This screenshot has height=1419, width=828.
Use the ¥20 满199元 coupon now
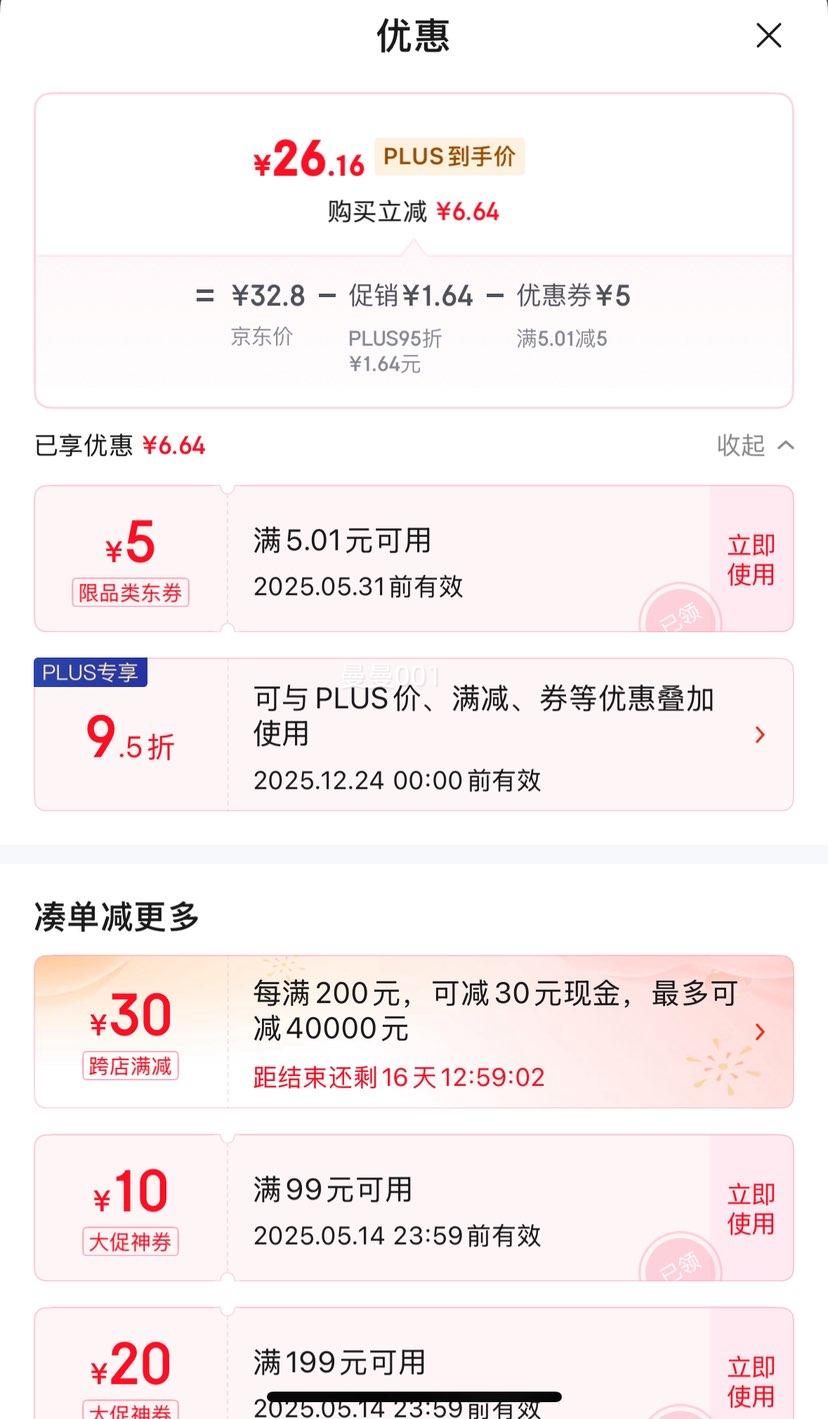click(751, 1380)
